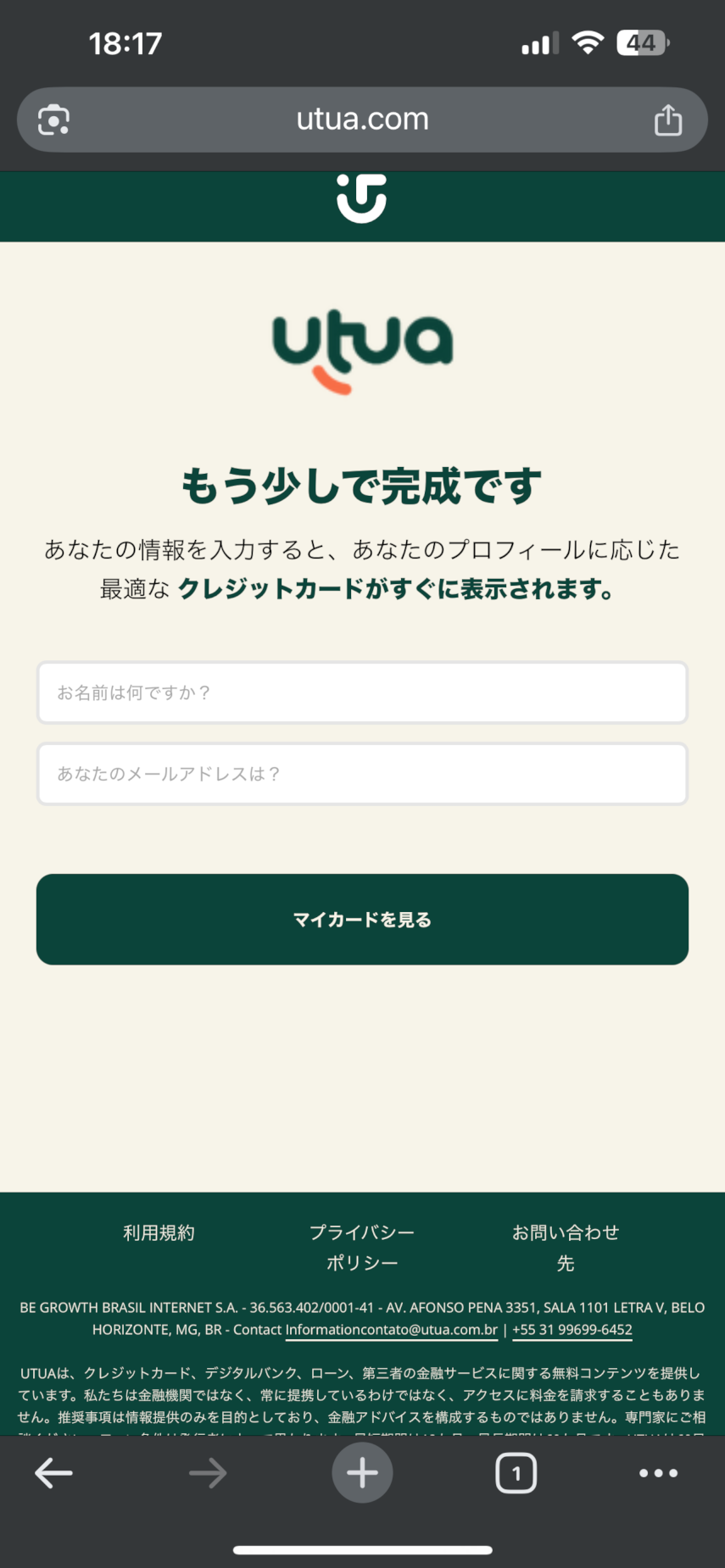Tap the utua.com address bar
Image resolution: width=725 pixels, height=1568 pixels.
point(362,120)
